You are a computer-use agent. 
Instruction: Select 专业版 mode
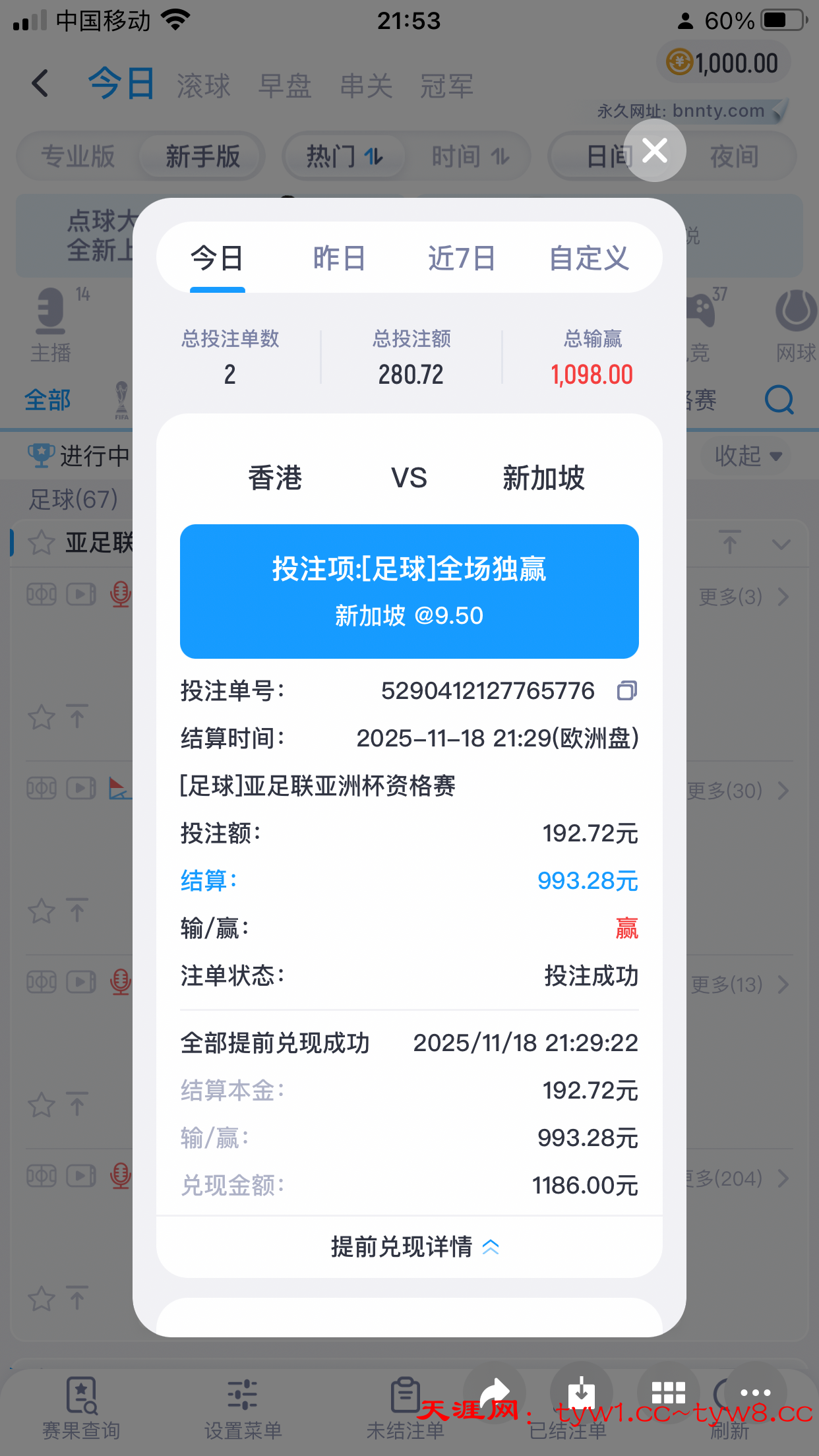pos(78,157)
